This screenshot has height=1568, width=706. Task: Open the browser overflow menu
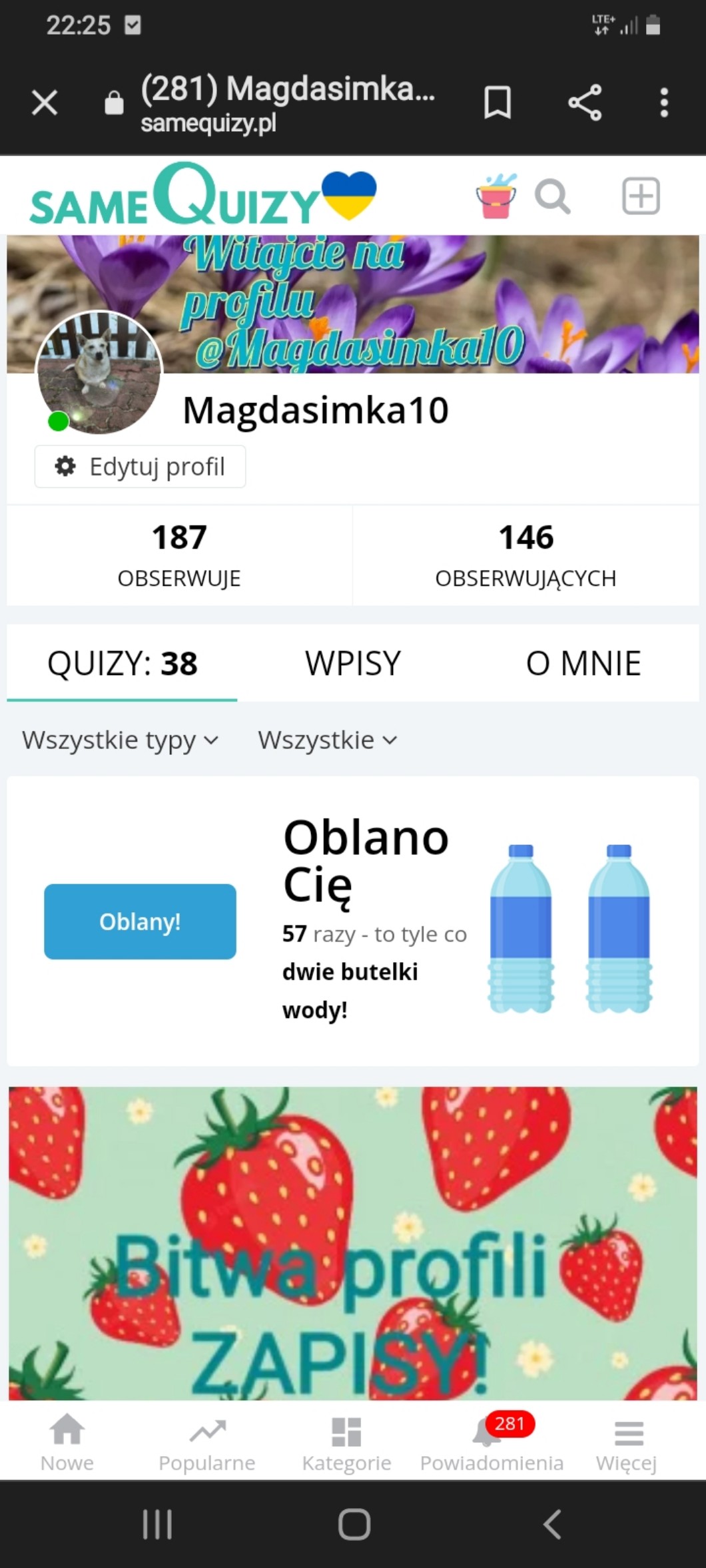pos(663,103)
